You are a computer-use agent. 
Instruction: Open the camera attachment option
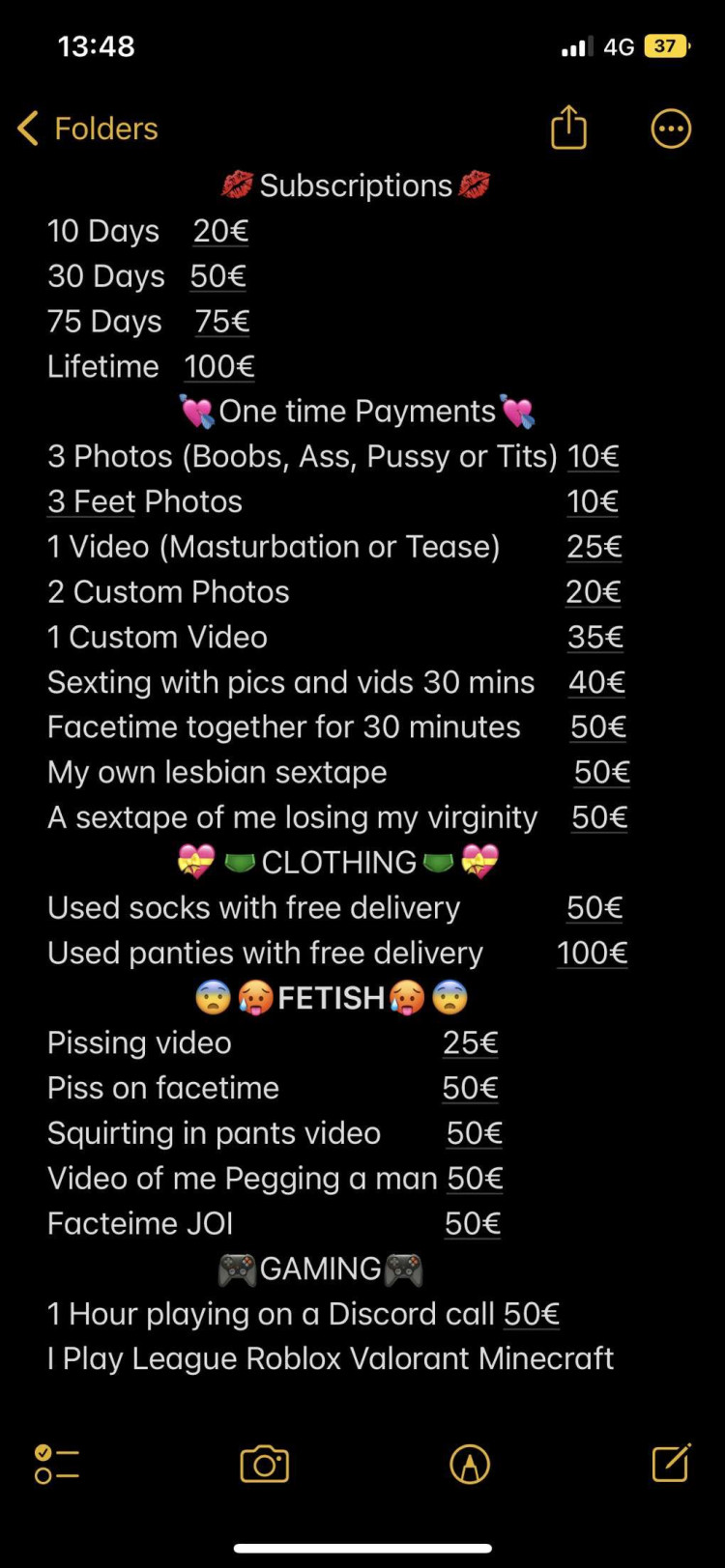264,1465
